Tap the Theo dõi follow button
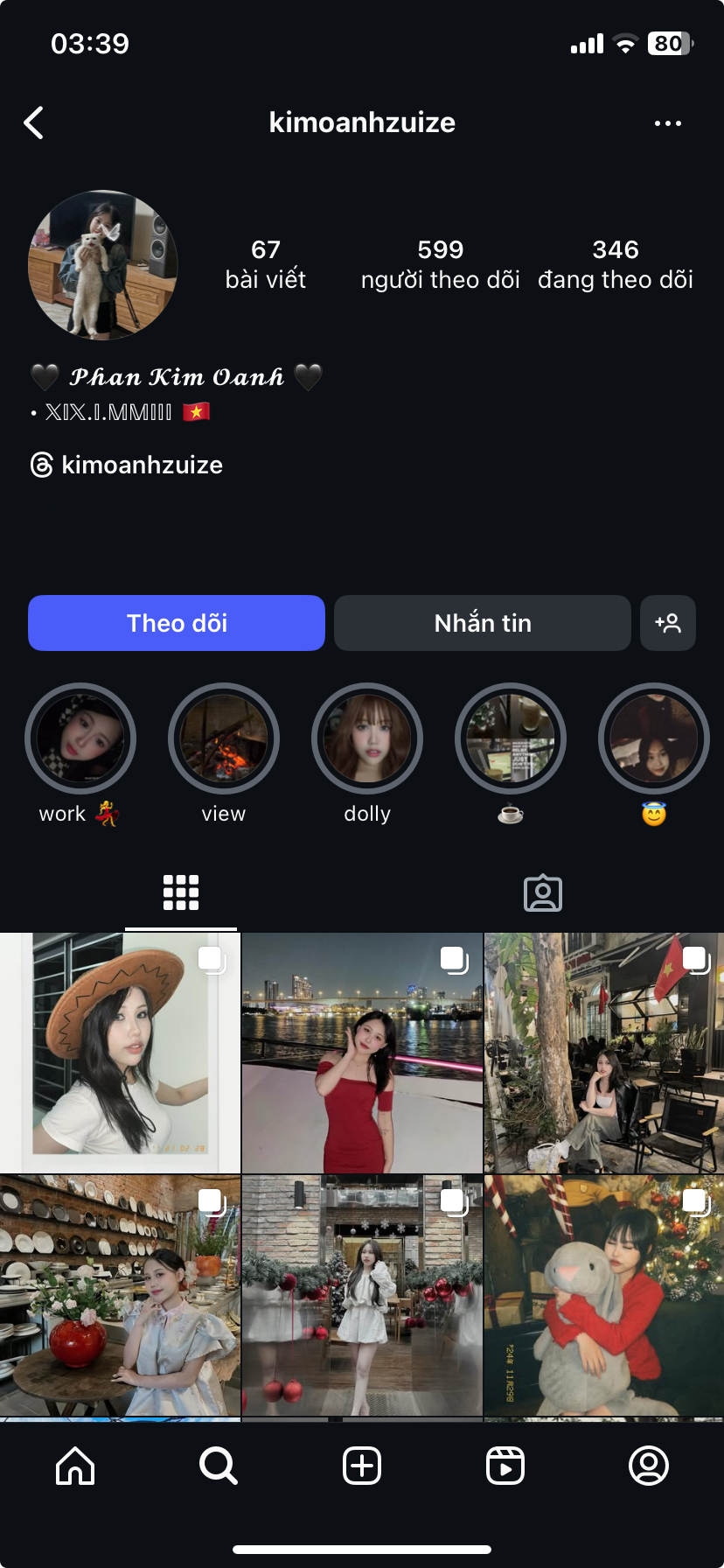 pos(177,623)
